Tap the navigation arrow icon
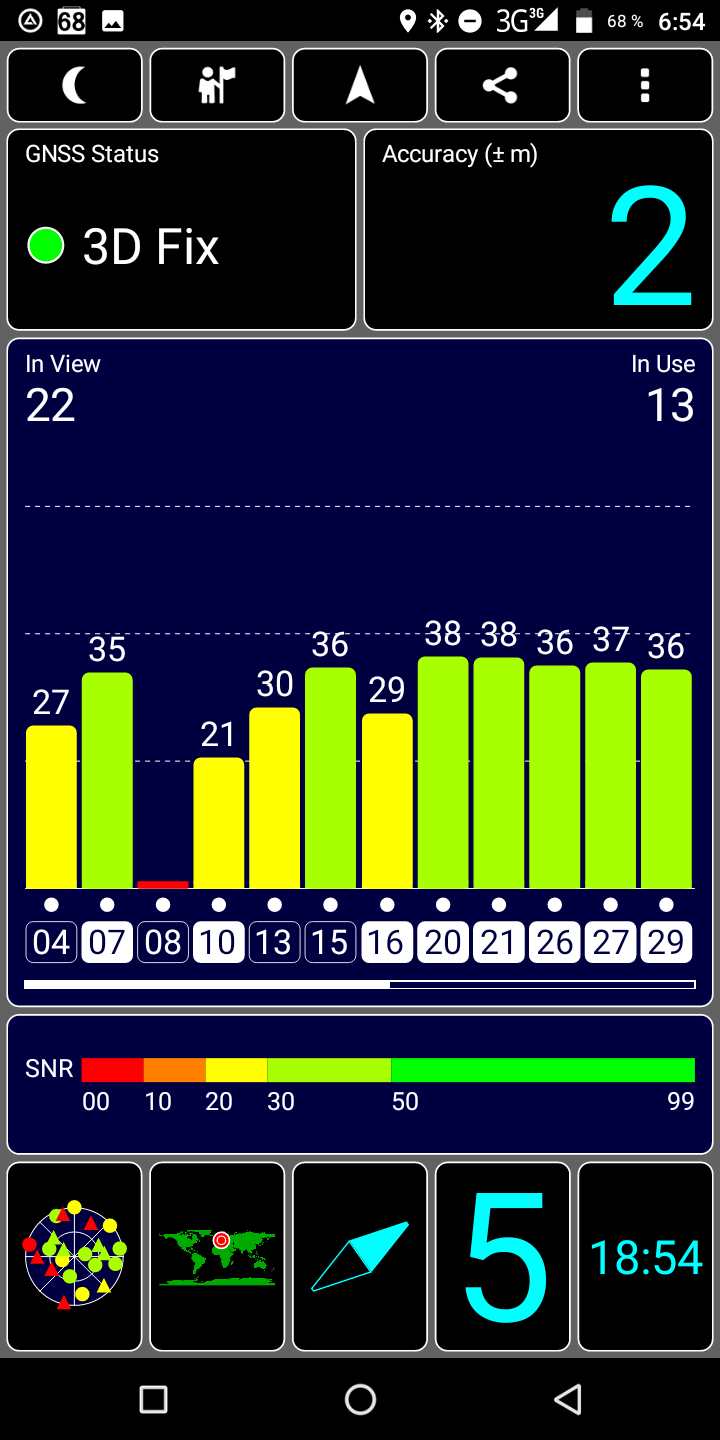 [x=360, y=86]
